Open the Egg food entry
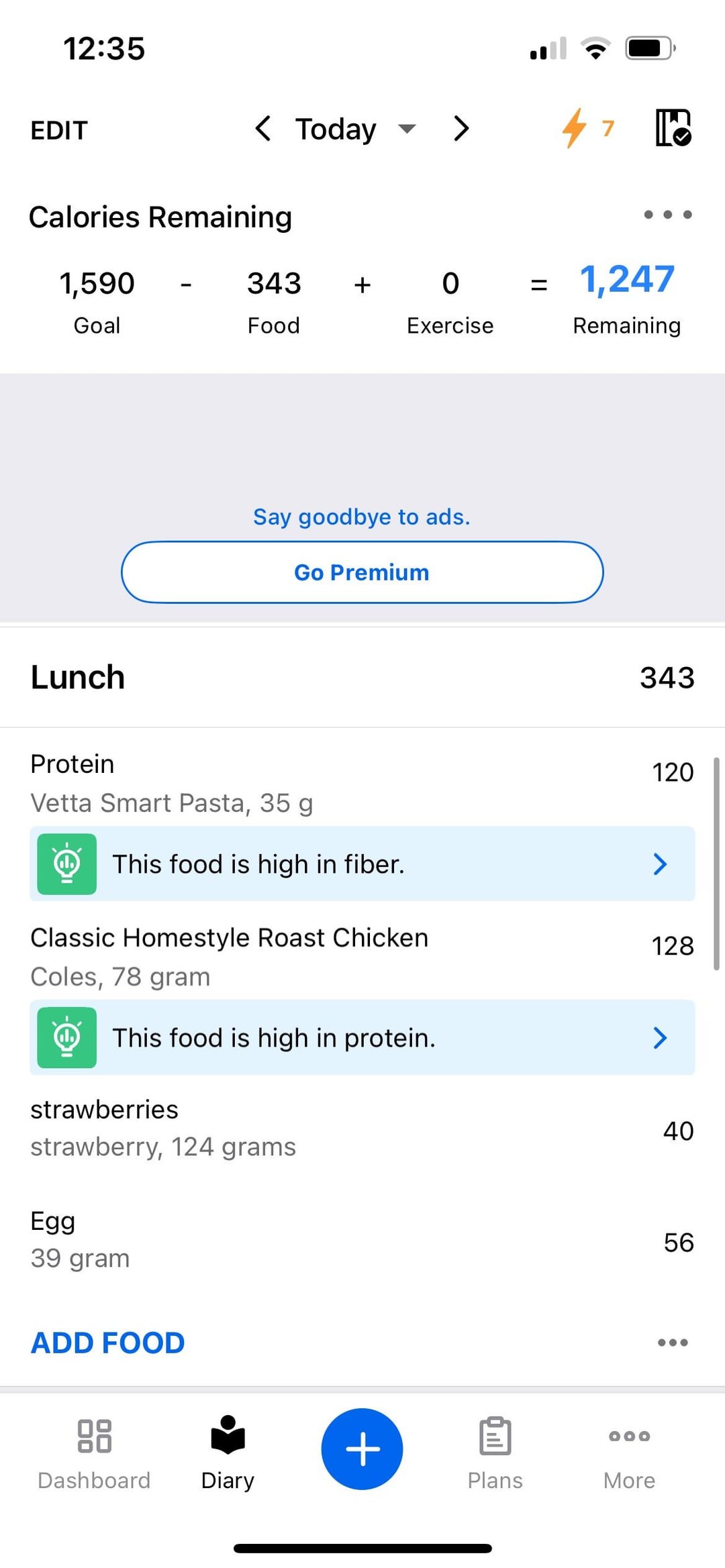 coord(362,1240)
